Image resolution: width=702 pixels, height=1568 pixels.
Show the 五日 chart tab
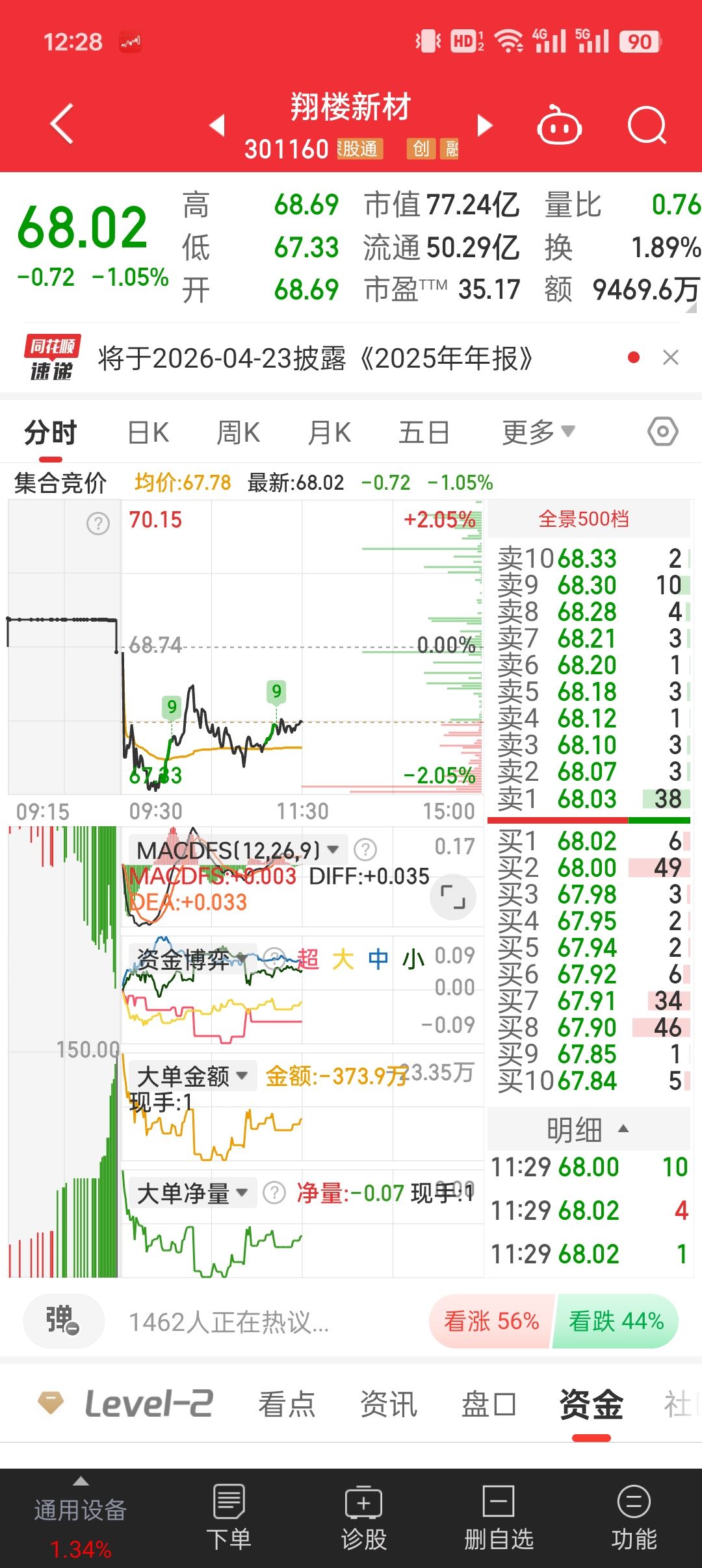(424, 433)
